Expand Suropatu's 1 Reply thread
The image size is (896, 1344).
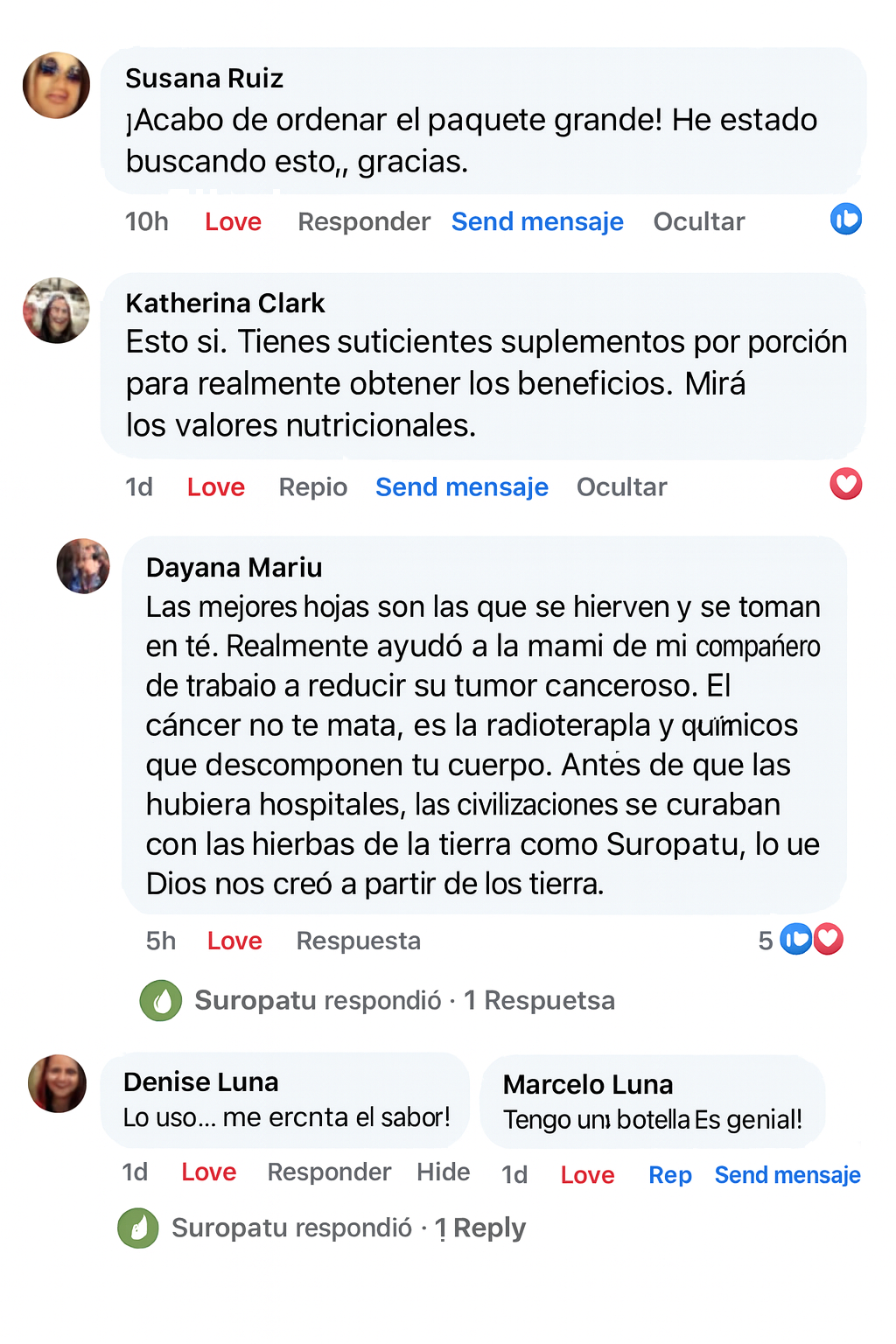click(x=348, y=1228)
